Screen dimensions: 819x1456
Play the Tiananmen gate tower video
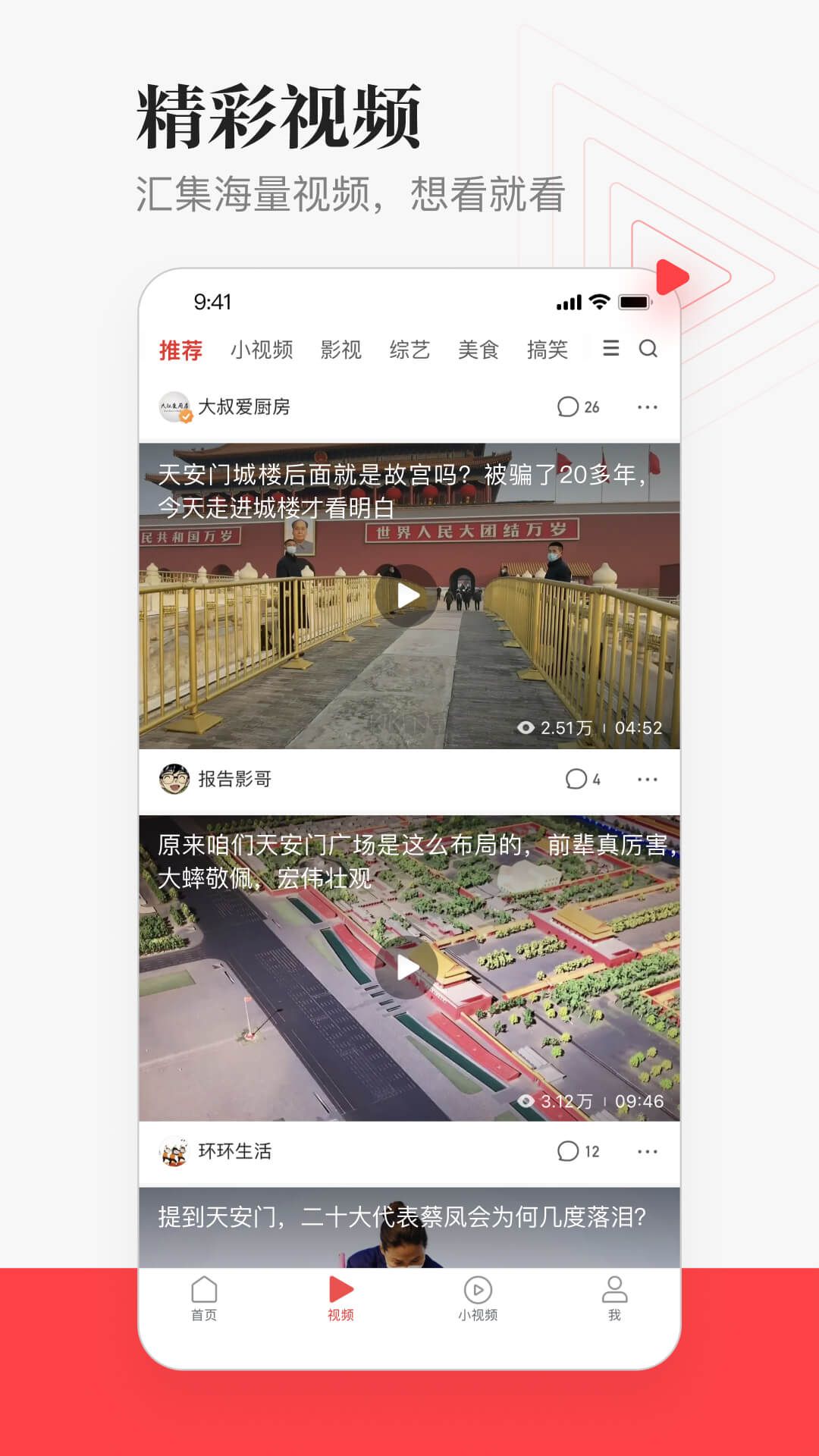407,595
